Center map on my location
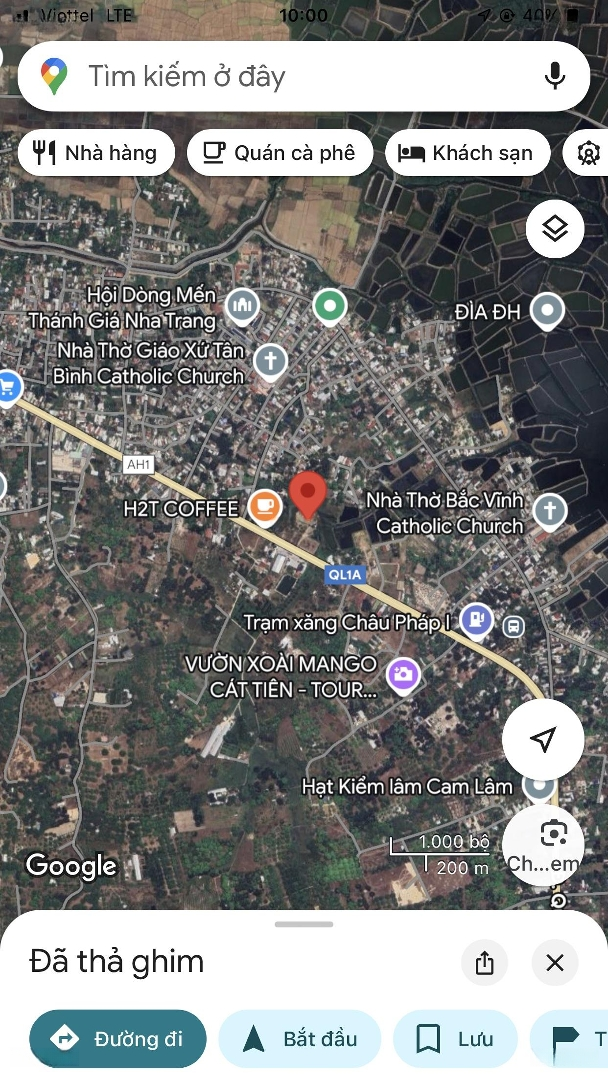Viewport: 608px width, 1080px height. [x=543, y=740]
